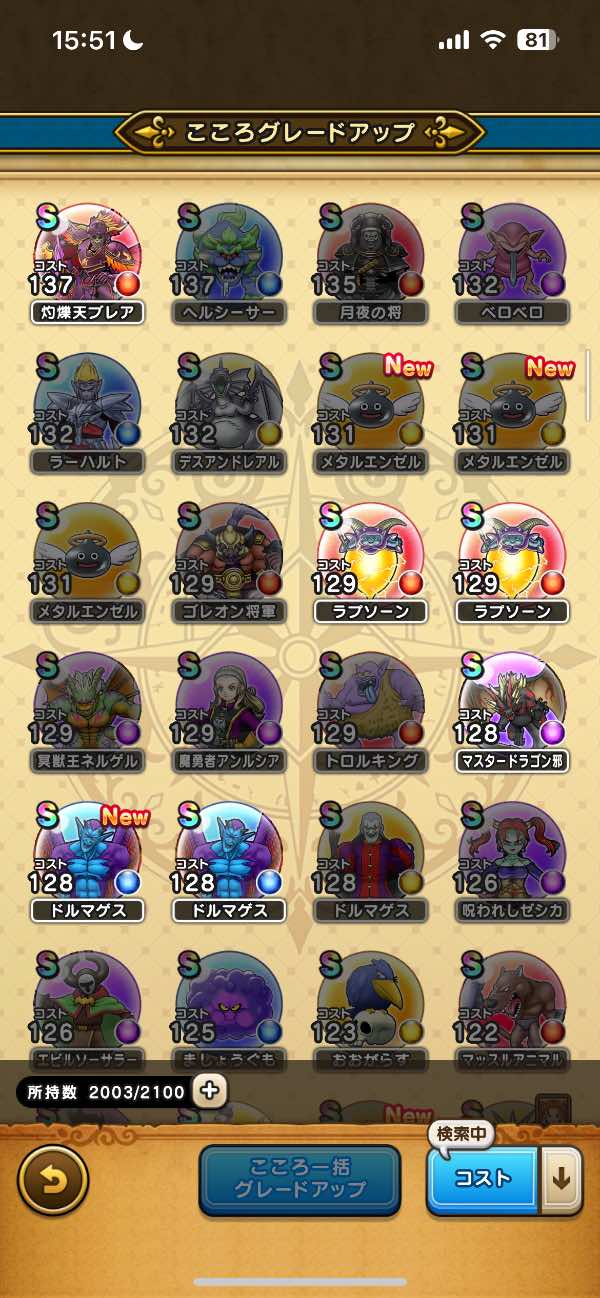
Task: Pick the マッスルアニマル heart
Action: pos(512,1005)
